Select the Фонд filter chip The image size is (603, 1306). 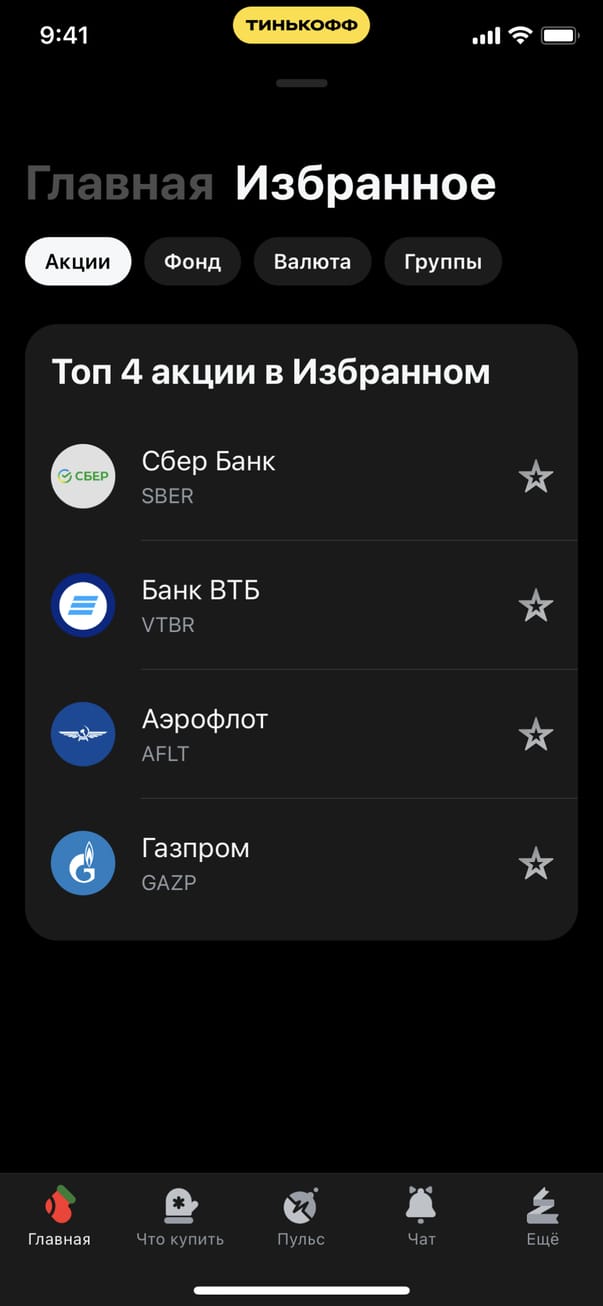point(192,262)
